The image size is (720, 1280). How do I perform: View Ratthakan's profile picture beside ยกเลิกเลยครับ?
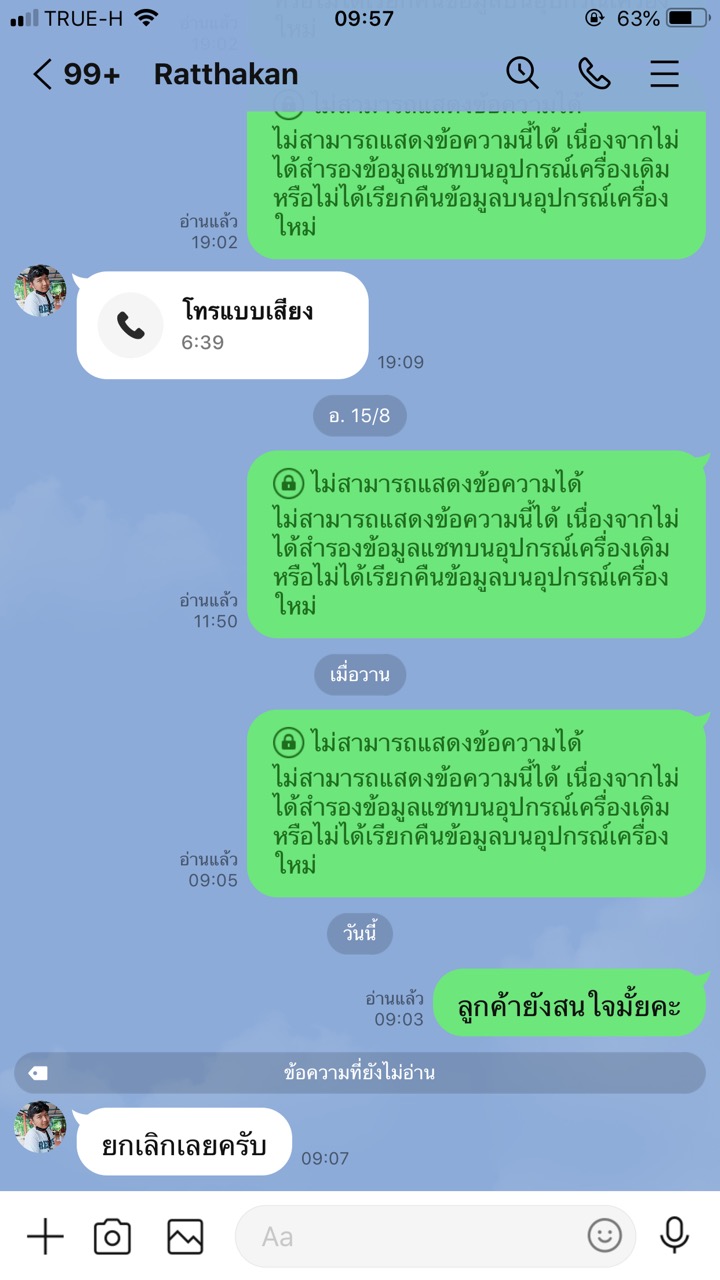point(40,1128)
